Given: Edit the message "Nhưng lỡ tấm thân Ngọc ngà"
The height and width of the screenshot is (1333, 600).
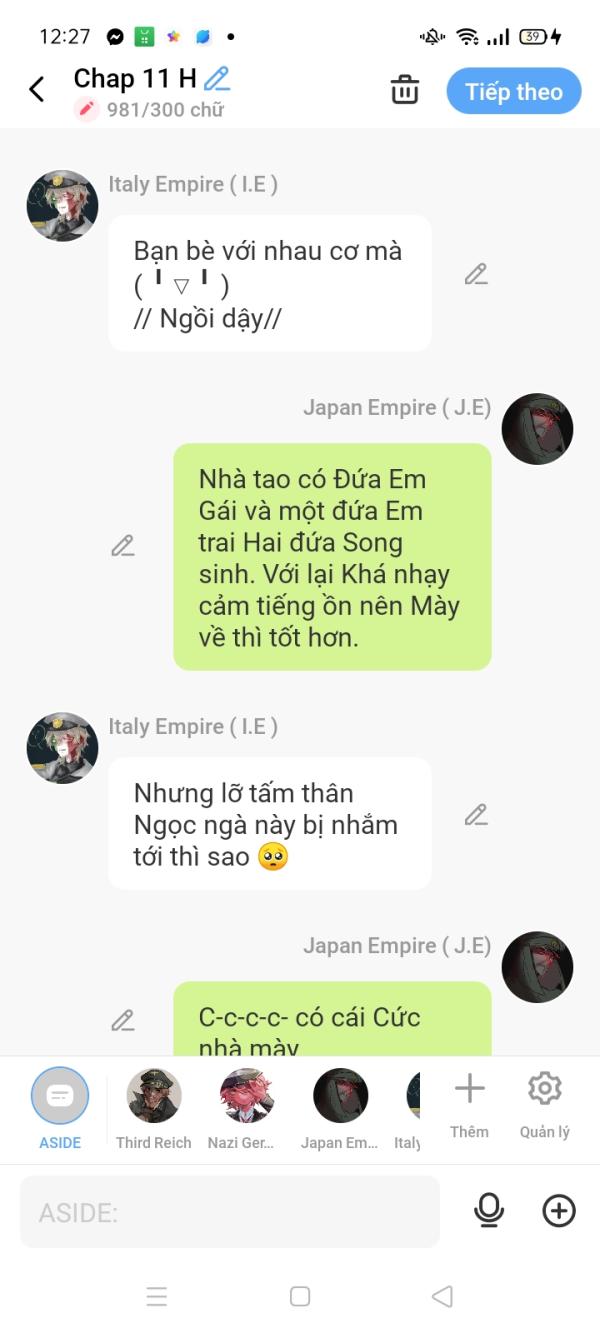Looking at the screenshot, I should 476,815.
